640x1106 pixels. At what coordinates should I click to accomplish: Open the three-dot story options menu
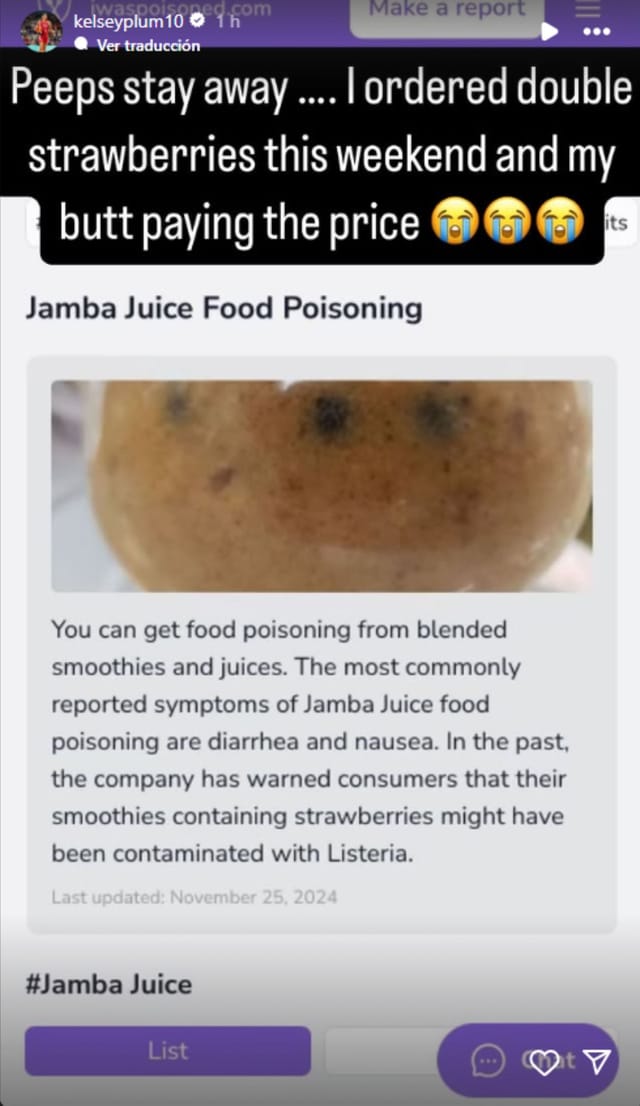[x=596, y=31]
